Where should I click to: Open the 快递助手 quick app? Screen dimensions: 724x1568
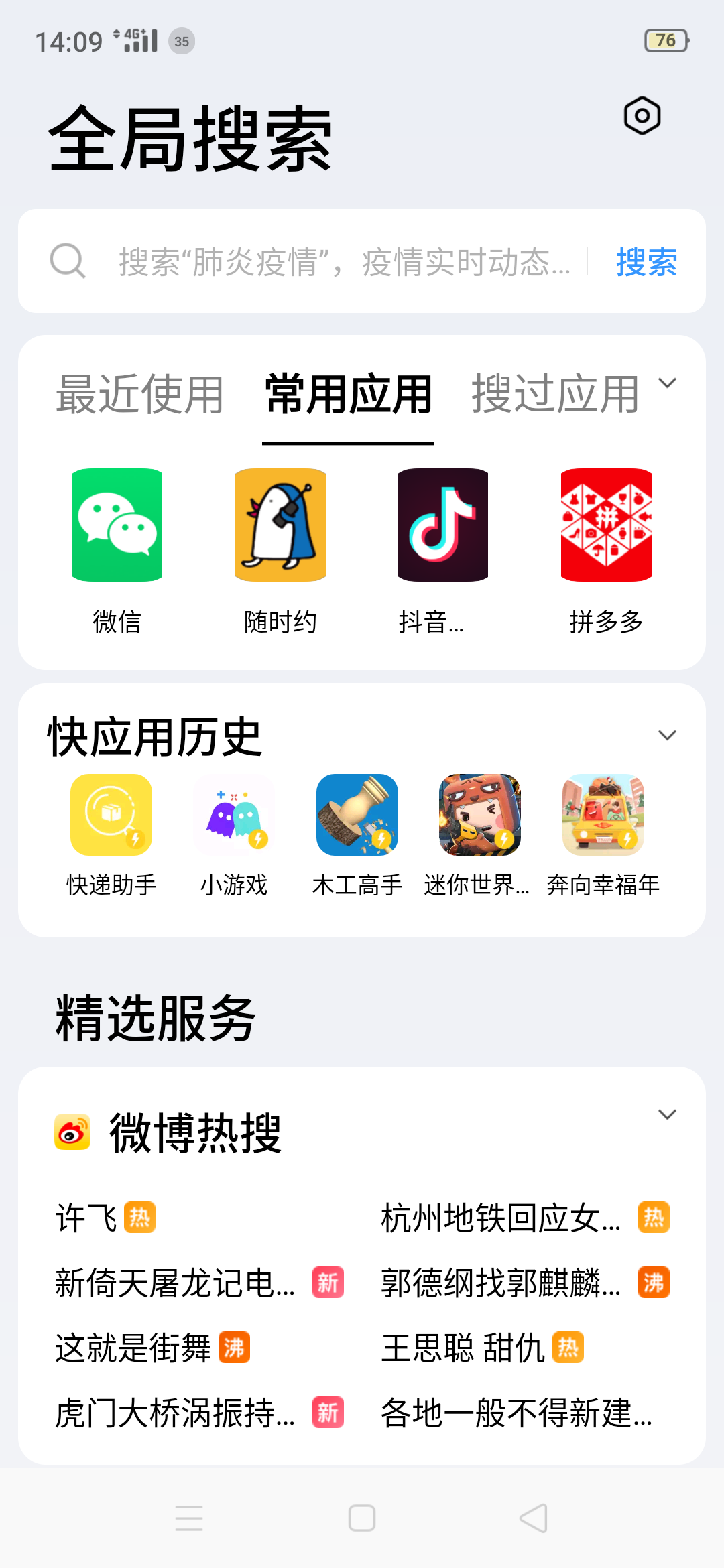(111, 815)
